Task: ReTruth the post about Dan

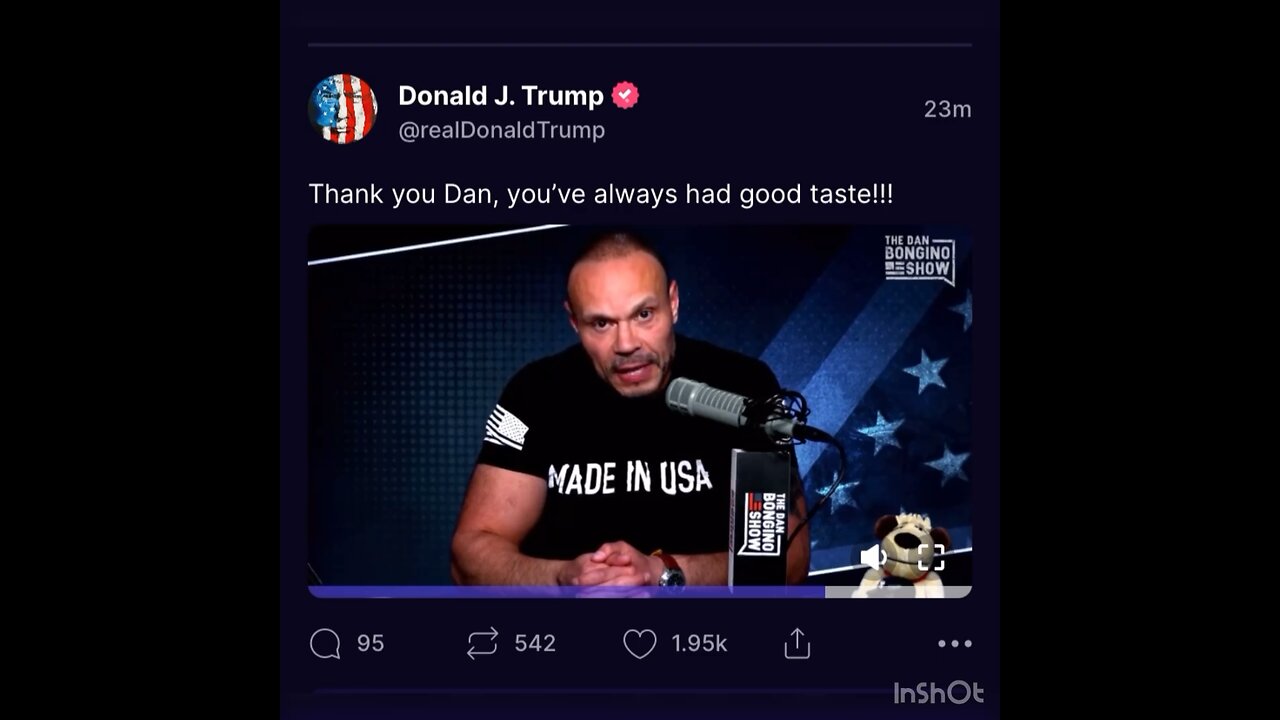Action: pyautogui.click(x=482, y=644)
